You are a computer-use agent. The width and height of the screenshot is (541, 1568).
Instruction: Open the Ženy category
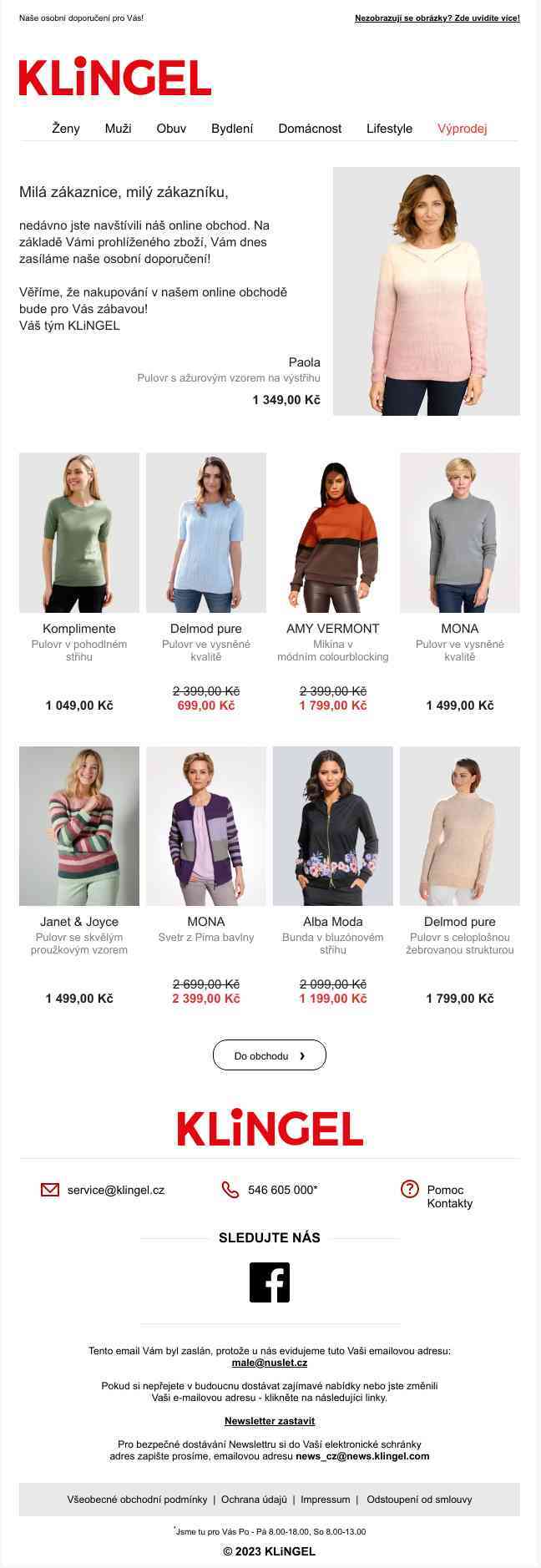[x=66, y=129]
